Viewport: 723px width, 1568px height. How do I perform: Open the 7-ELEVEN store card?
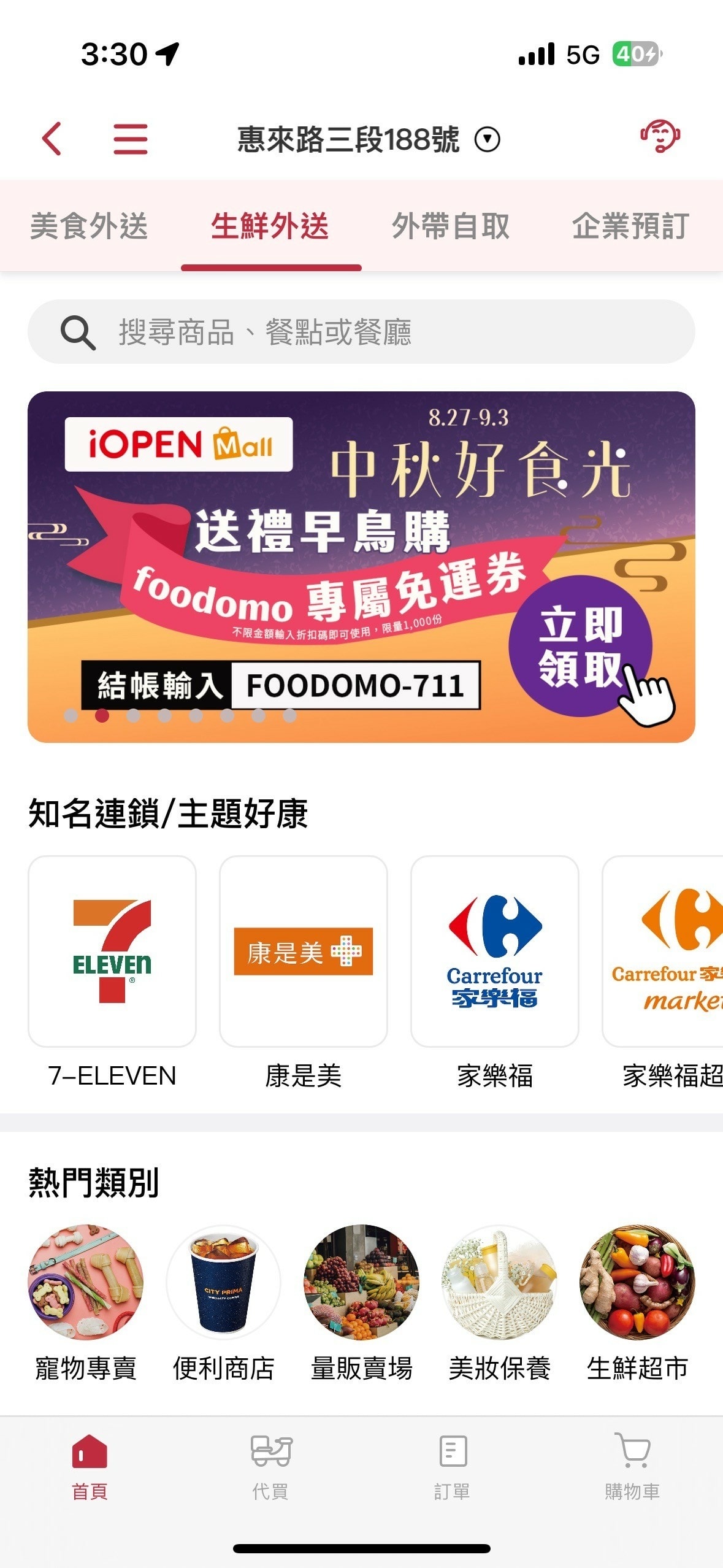point(112,951)
